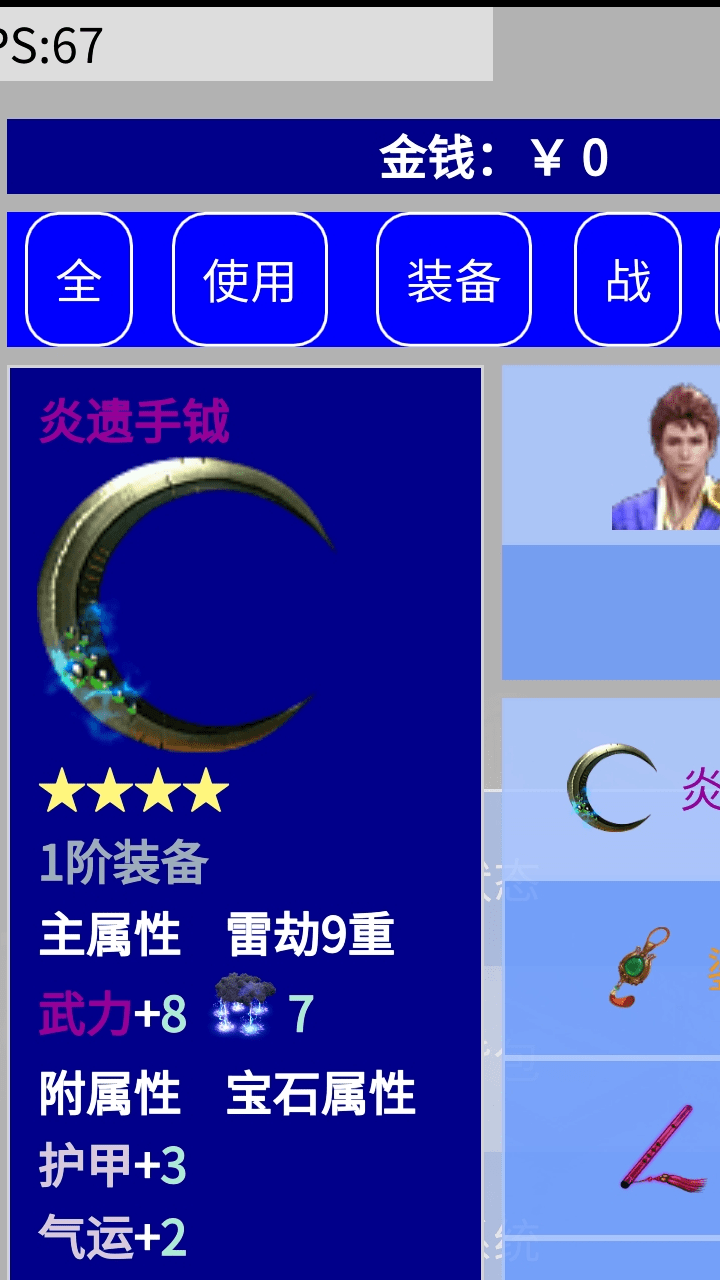
Task: Pick the pink flute inventory item
Action: tap(655, 1148)
